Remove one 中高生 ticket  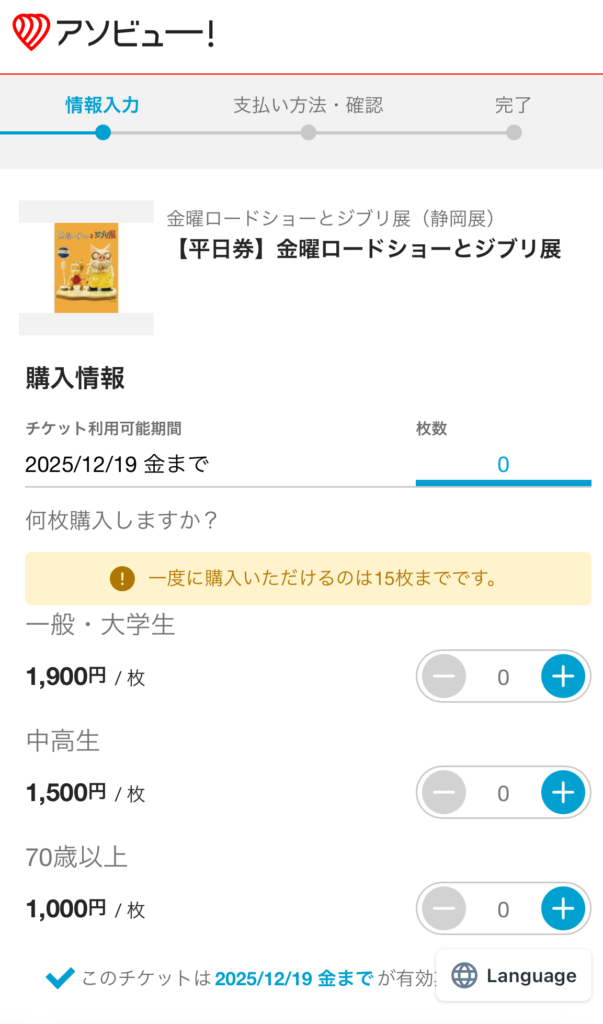(x=443, y=793)
